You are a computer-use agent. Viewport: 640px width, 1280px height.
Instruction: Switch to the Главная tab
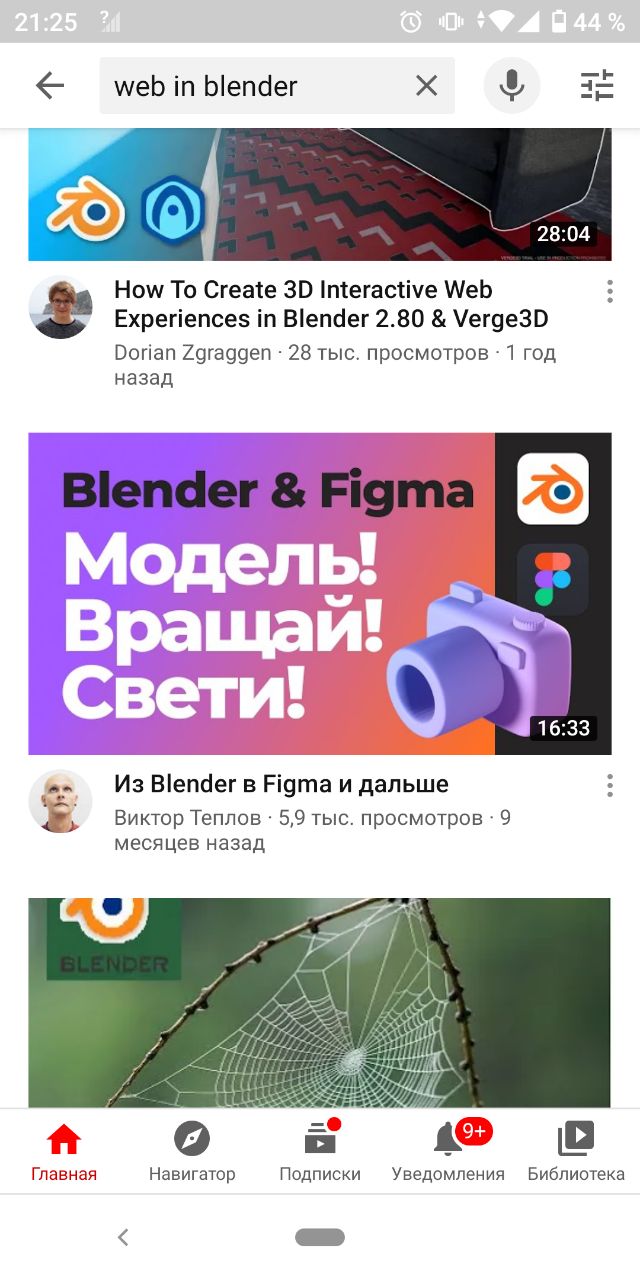[x=64, y=1151]
